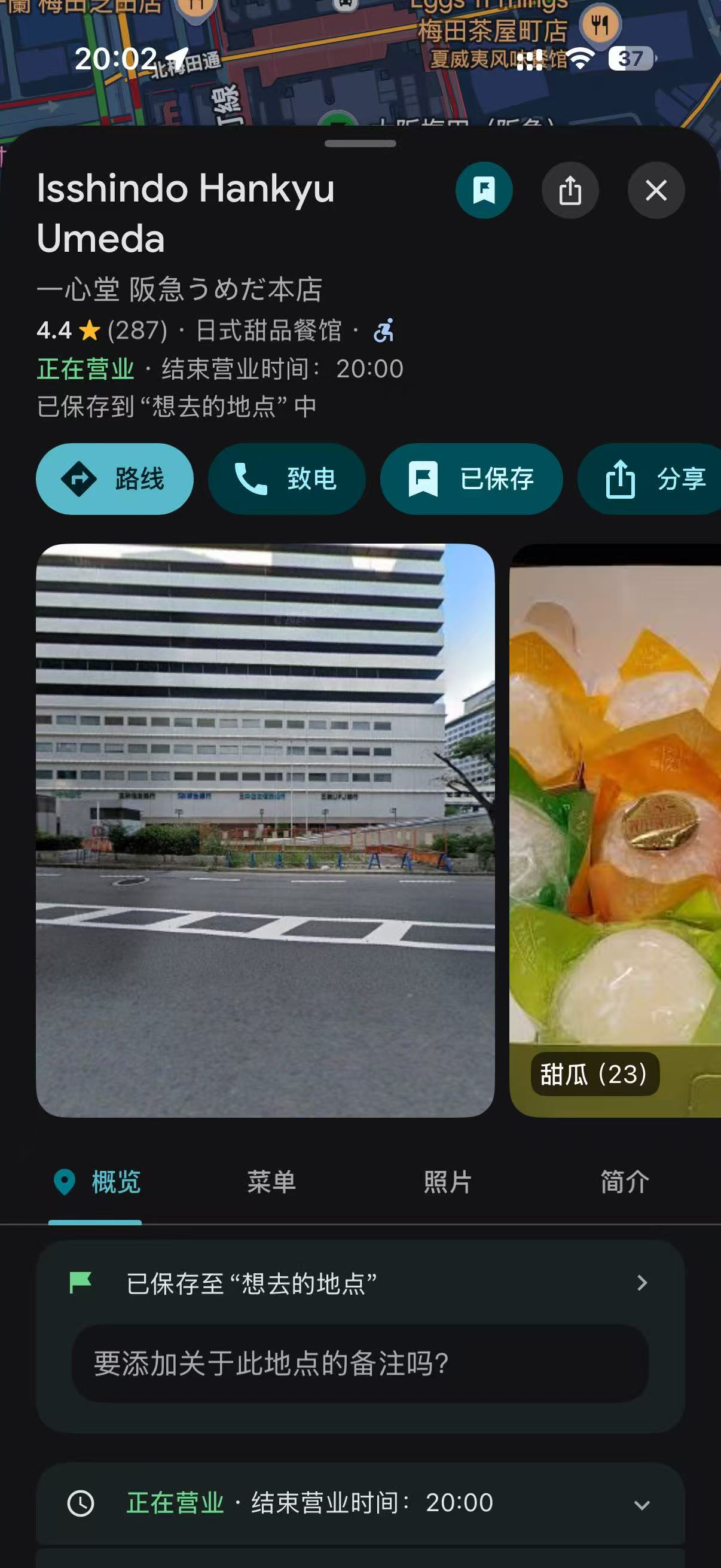
Task: Tap the 已保存 chip
Action: [471, 479]
